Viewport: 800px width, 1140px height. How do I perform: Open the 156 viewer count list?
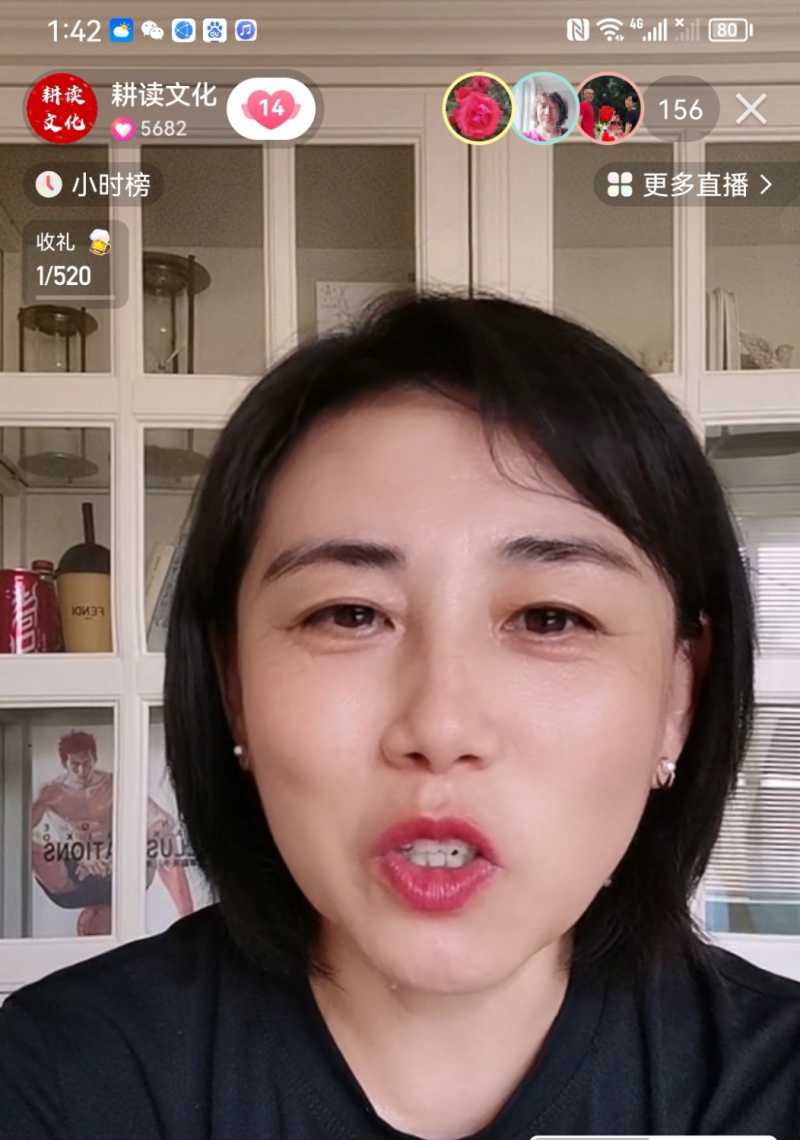coord(680,110)
